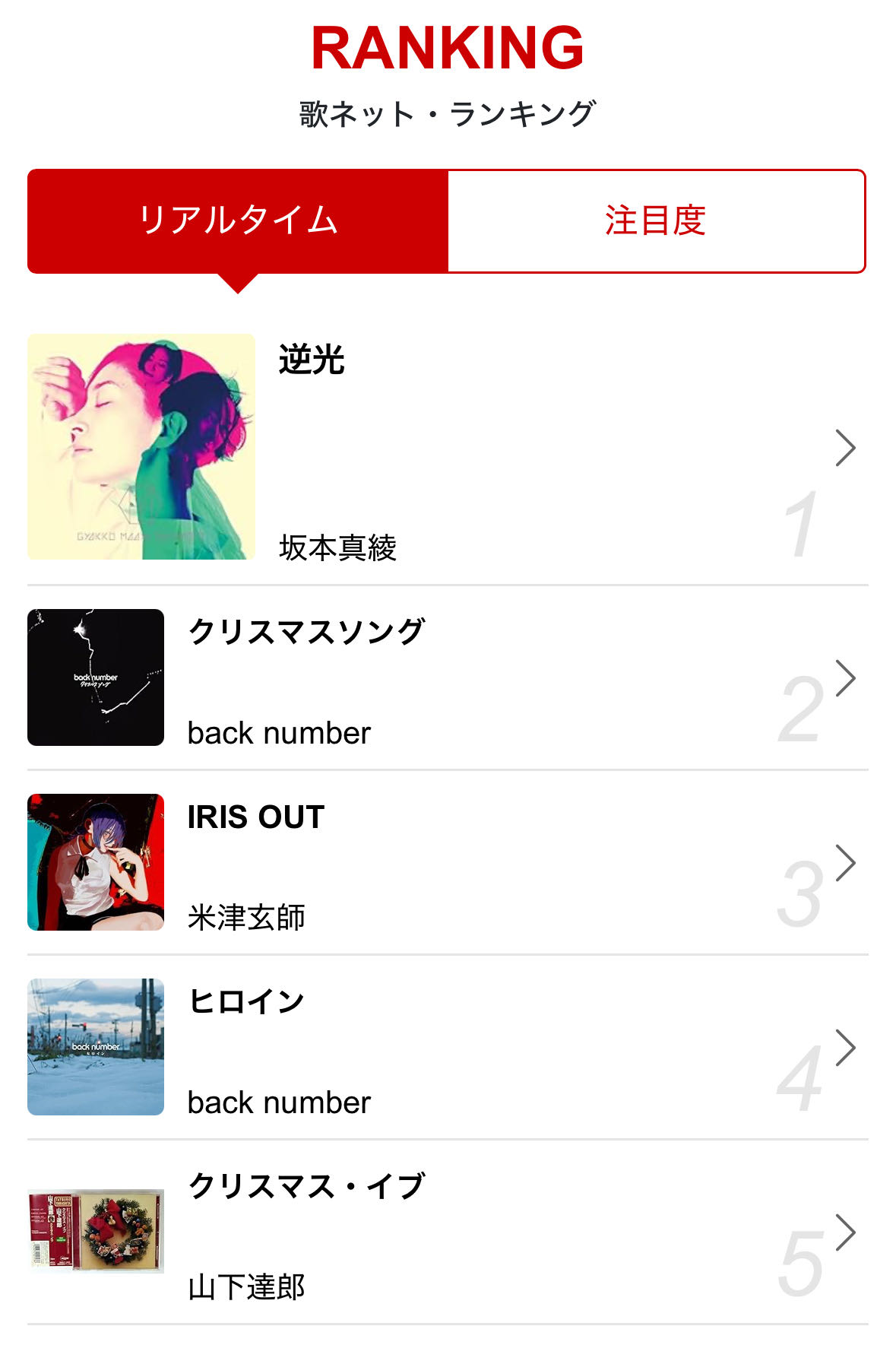Open クリスマスソング by back number
Image resolution: width=896 pixels, height=1361 pixels.
447,677
